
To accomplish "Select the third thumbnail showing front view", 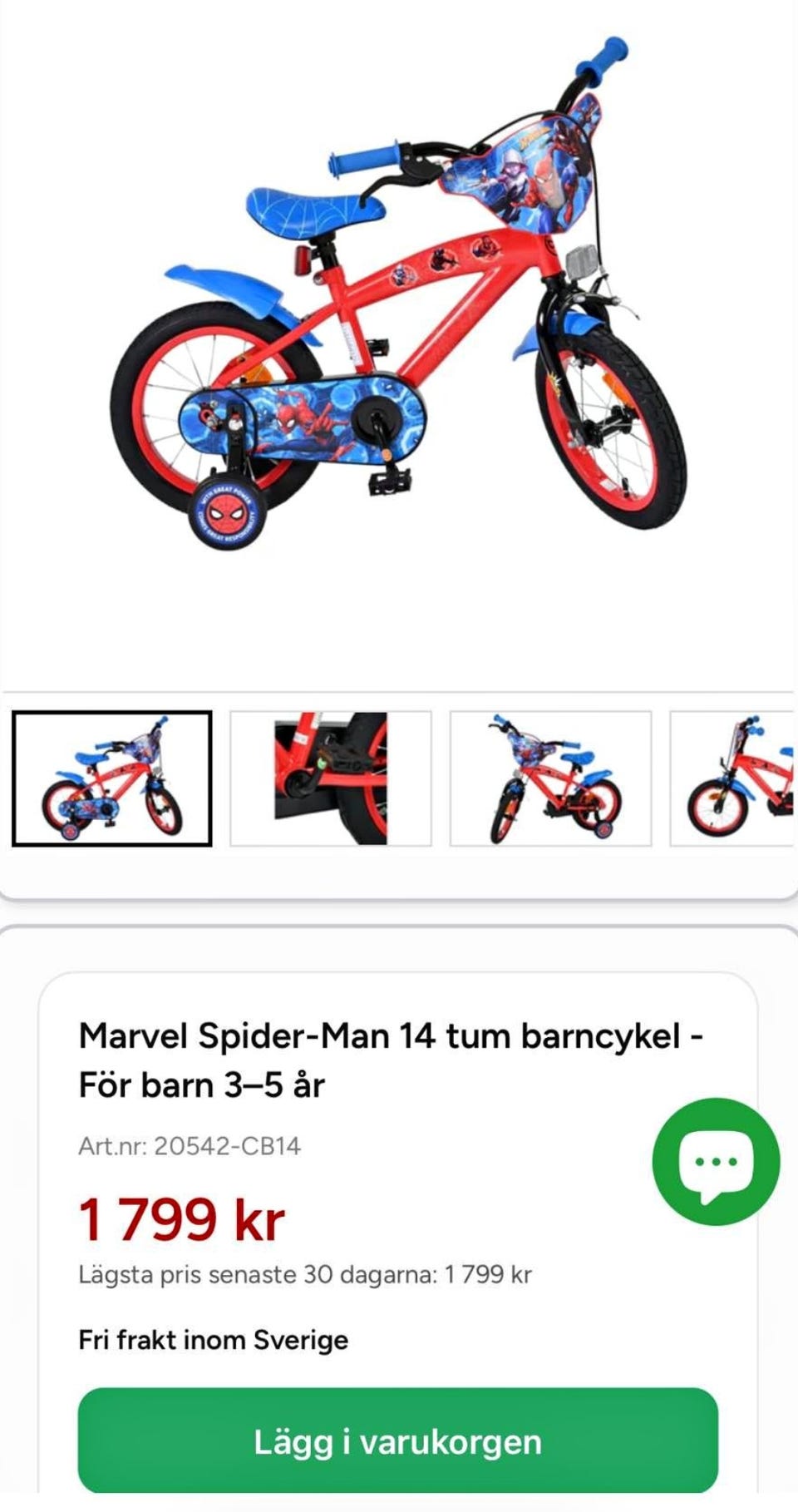I will pos(550,778).
